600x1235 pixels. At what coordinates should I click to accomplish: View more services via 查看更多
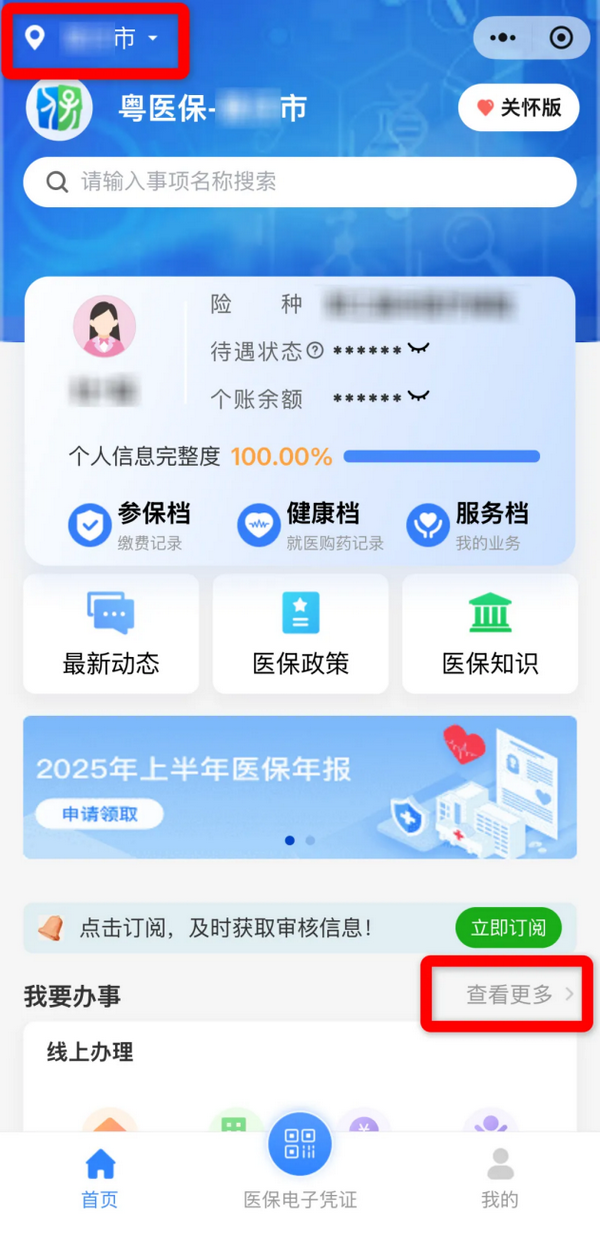[x=518, y=994]
